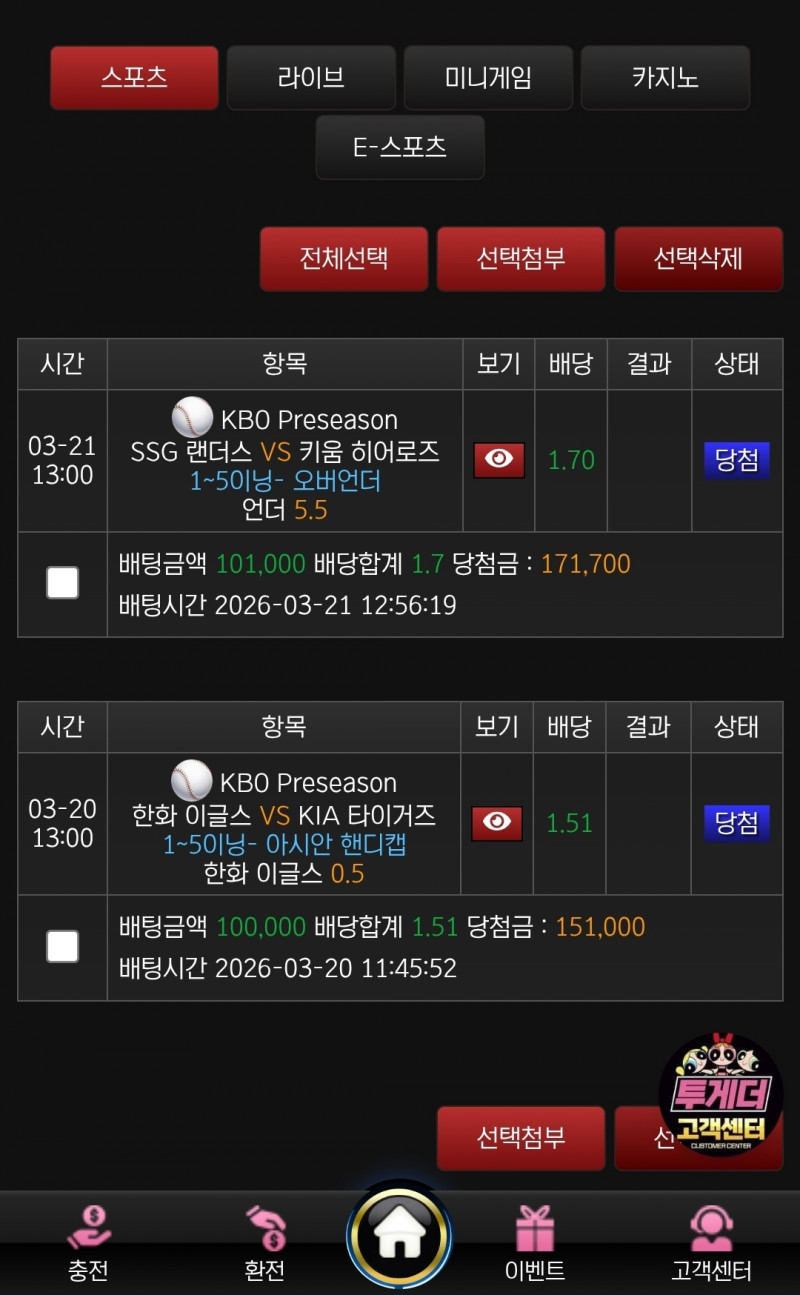Screen dimensions: 800x1295
Task: Go to the home screen
Action: pos(399,1237)
